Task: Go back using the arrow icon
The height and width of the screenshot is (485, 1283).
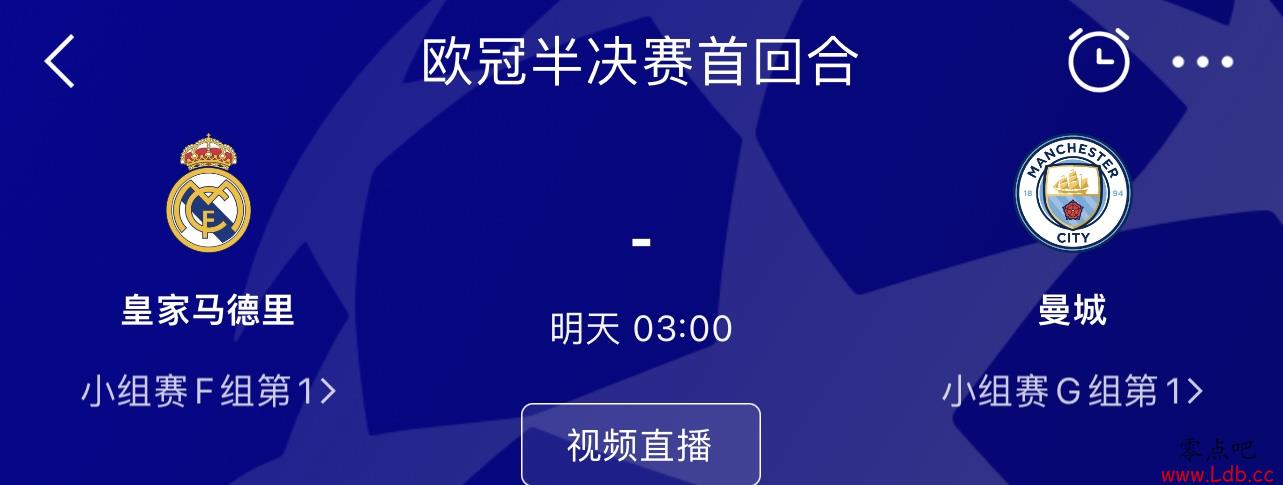Action: click(x=60, y=60)
